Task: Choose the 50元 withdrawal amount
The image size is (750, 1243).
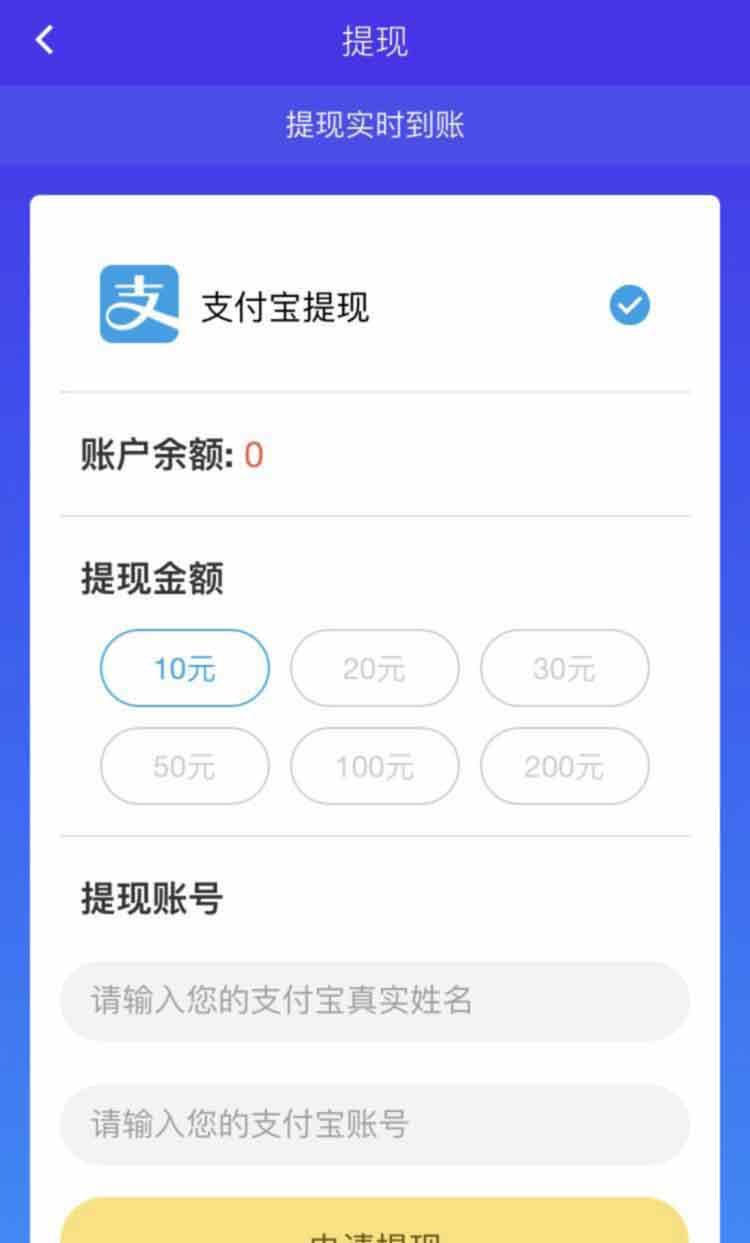Action: (x=185, y=766)
